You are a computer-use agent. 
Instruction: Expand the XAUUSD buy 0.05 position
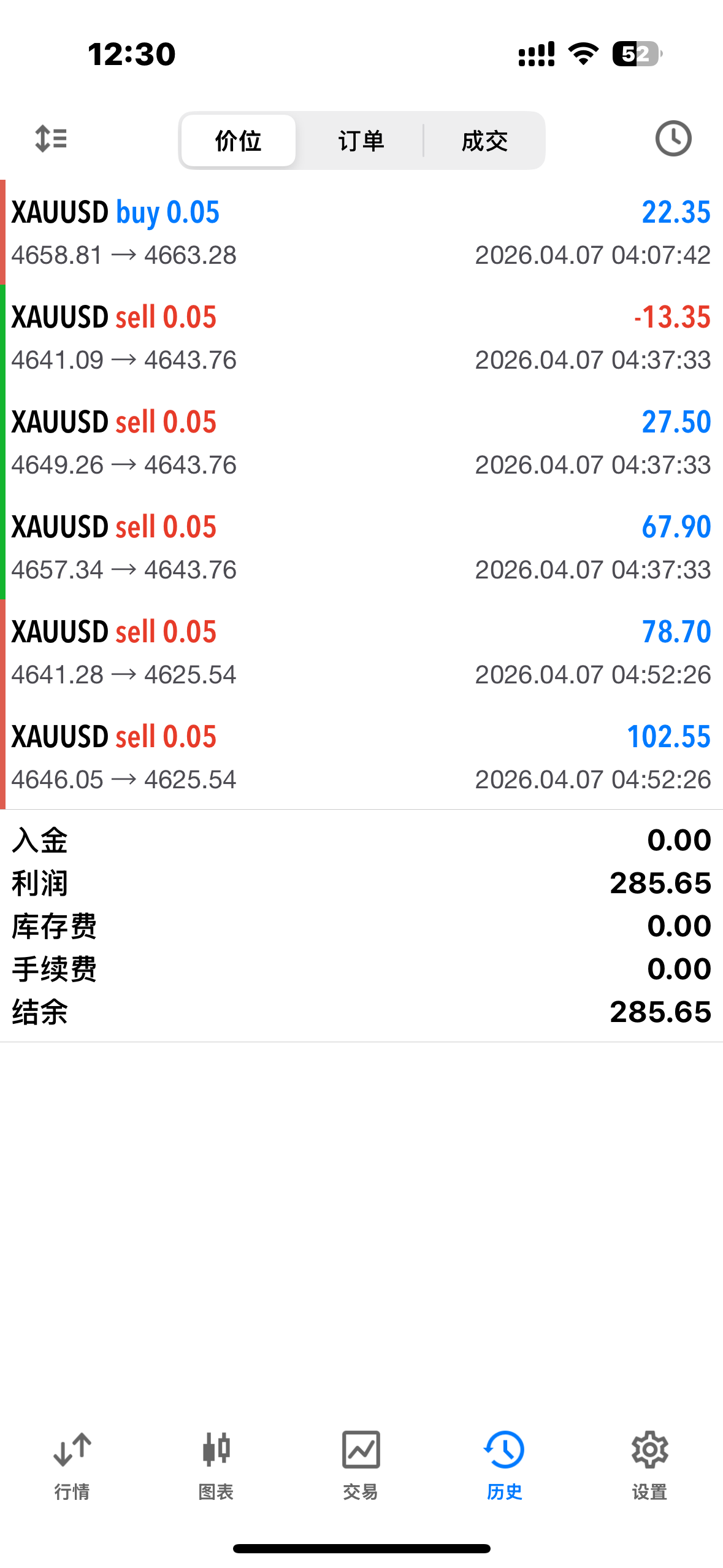(x=361, y=233)
